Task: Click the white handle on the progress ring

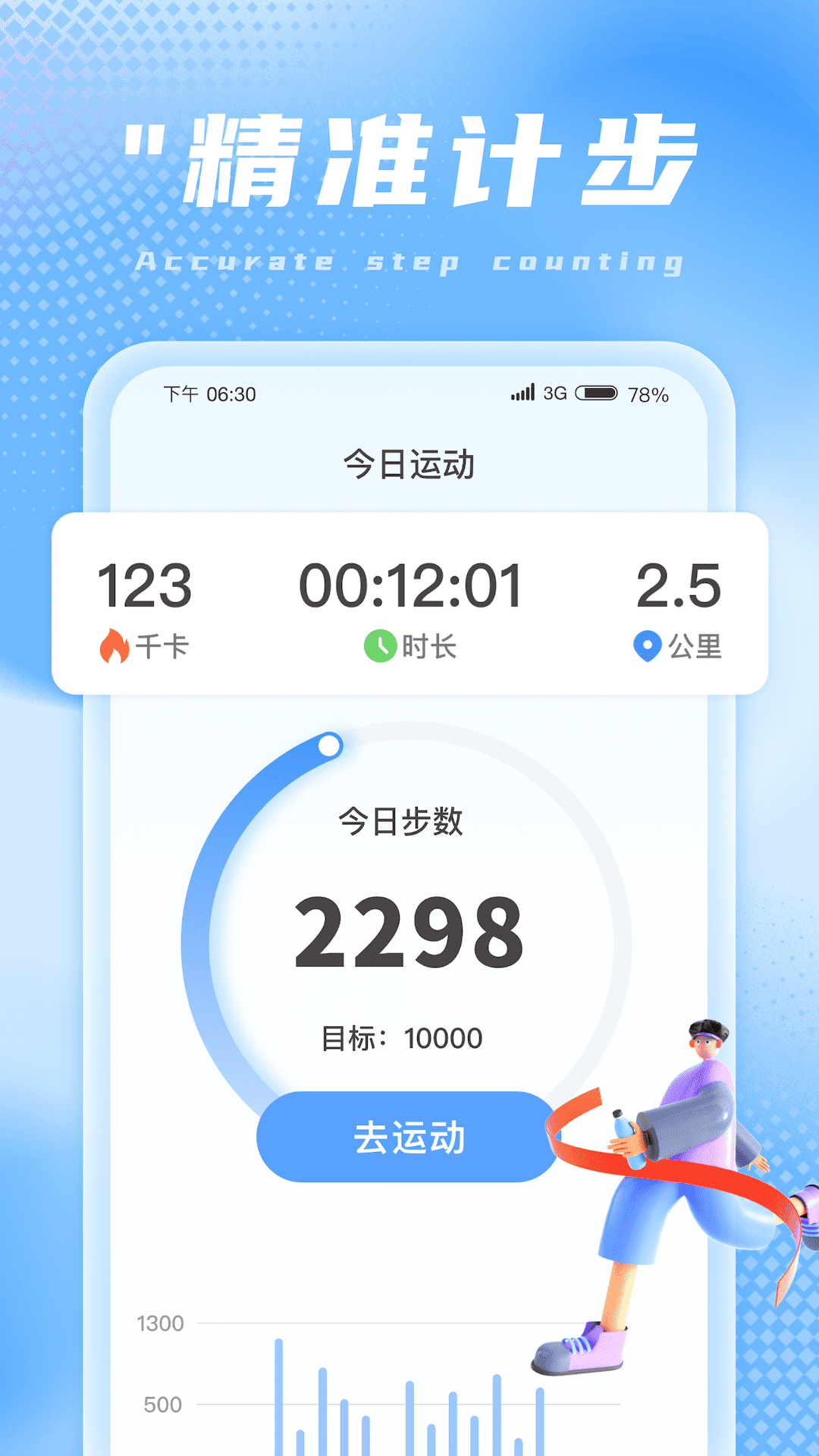Action: pos(329,746)
